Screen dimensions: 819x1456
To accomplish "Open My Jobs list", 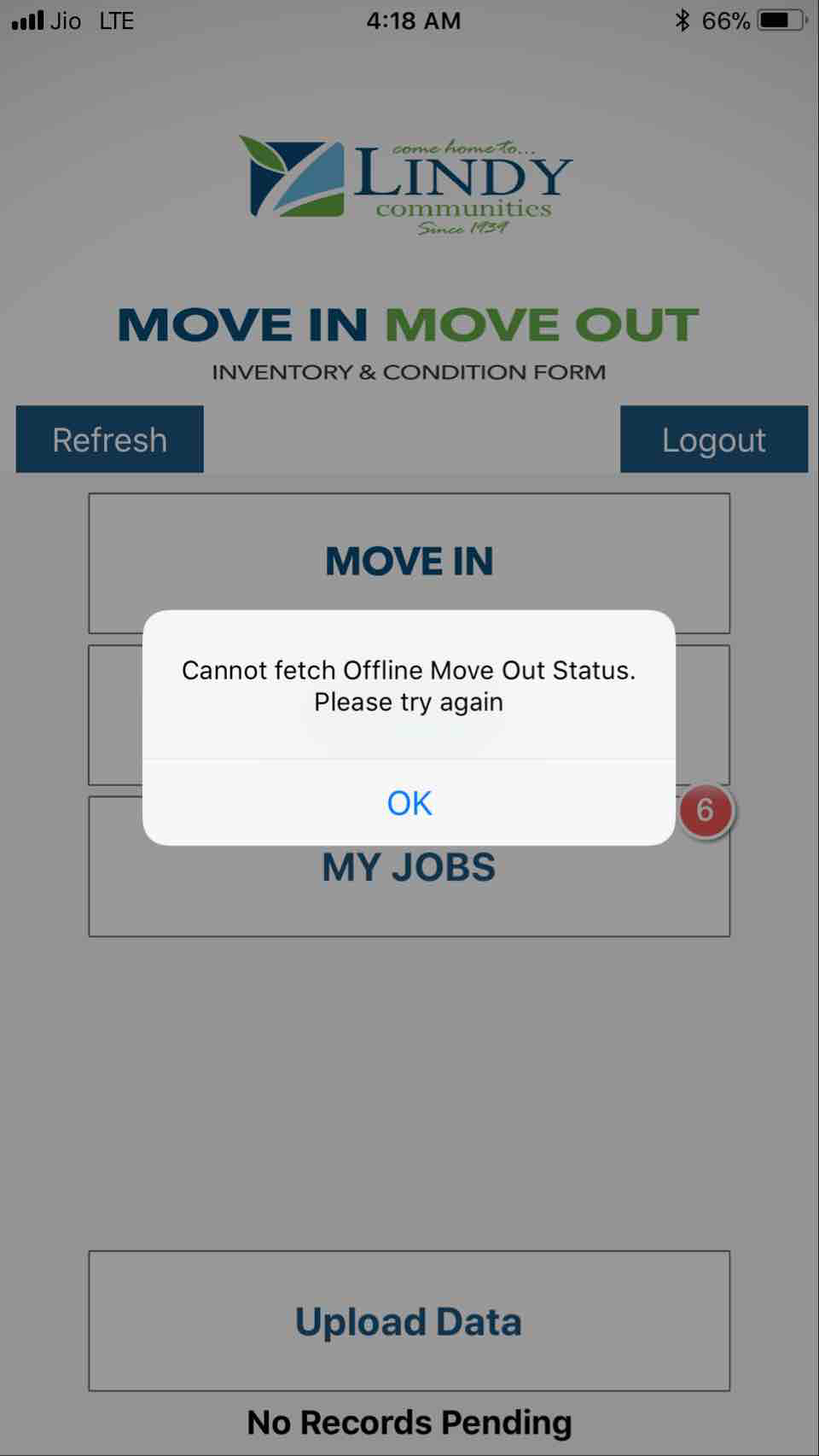I will pyautogui.click(x=409, y=888).
